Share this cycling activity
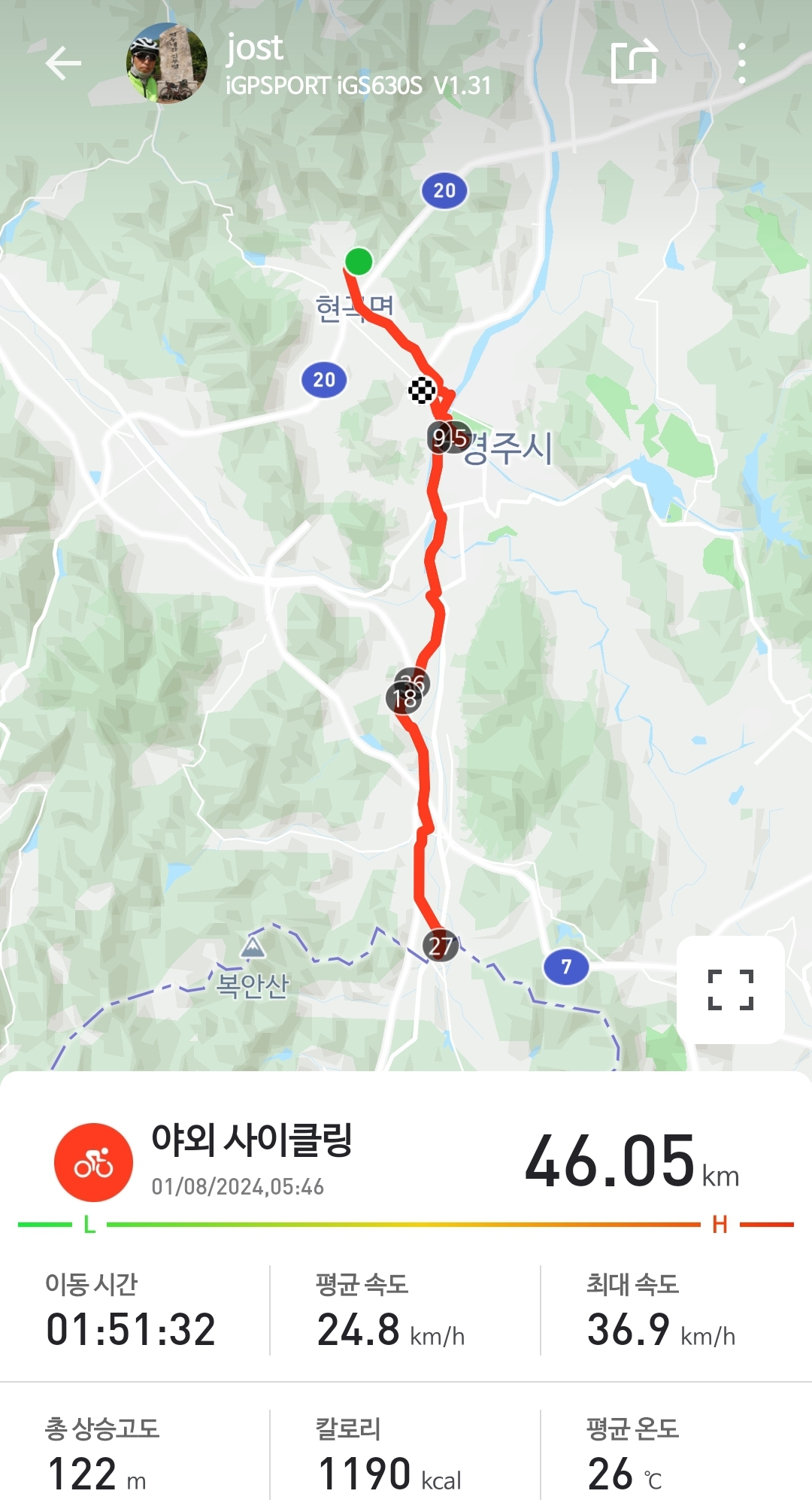 click(x=634, y=62)
